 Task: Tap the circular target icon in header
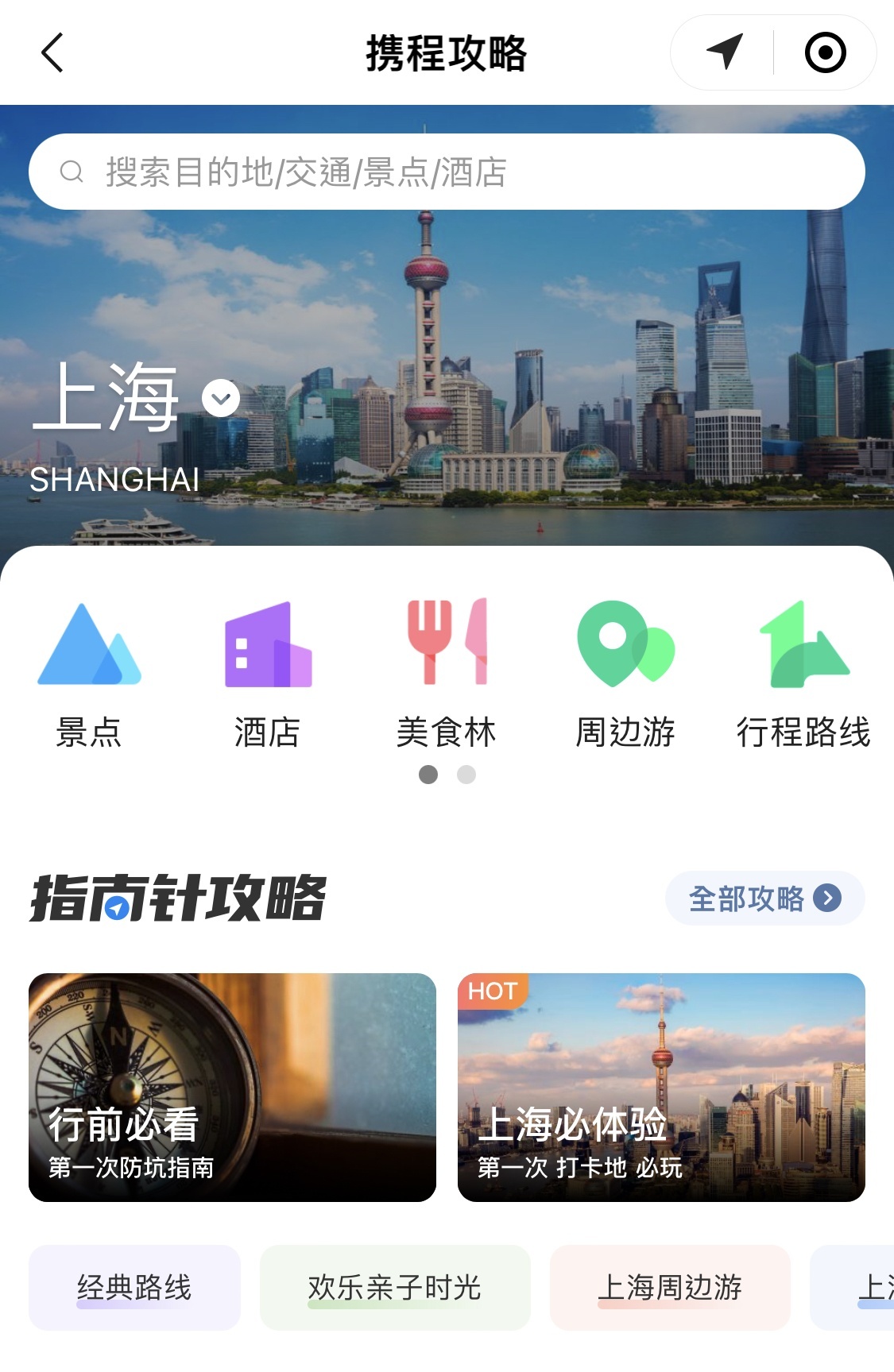pos(825,53)
